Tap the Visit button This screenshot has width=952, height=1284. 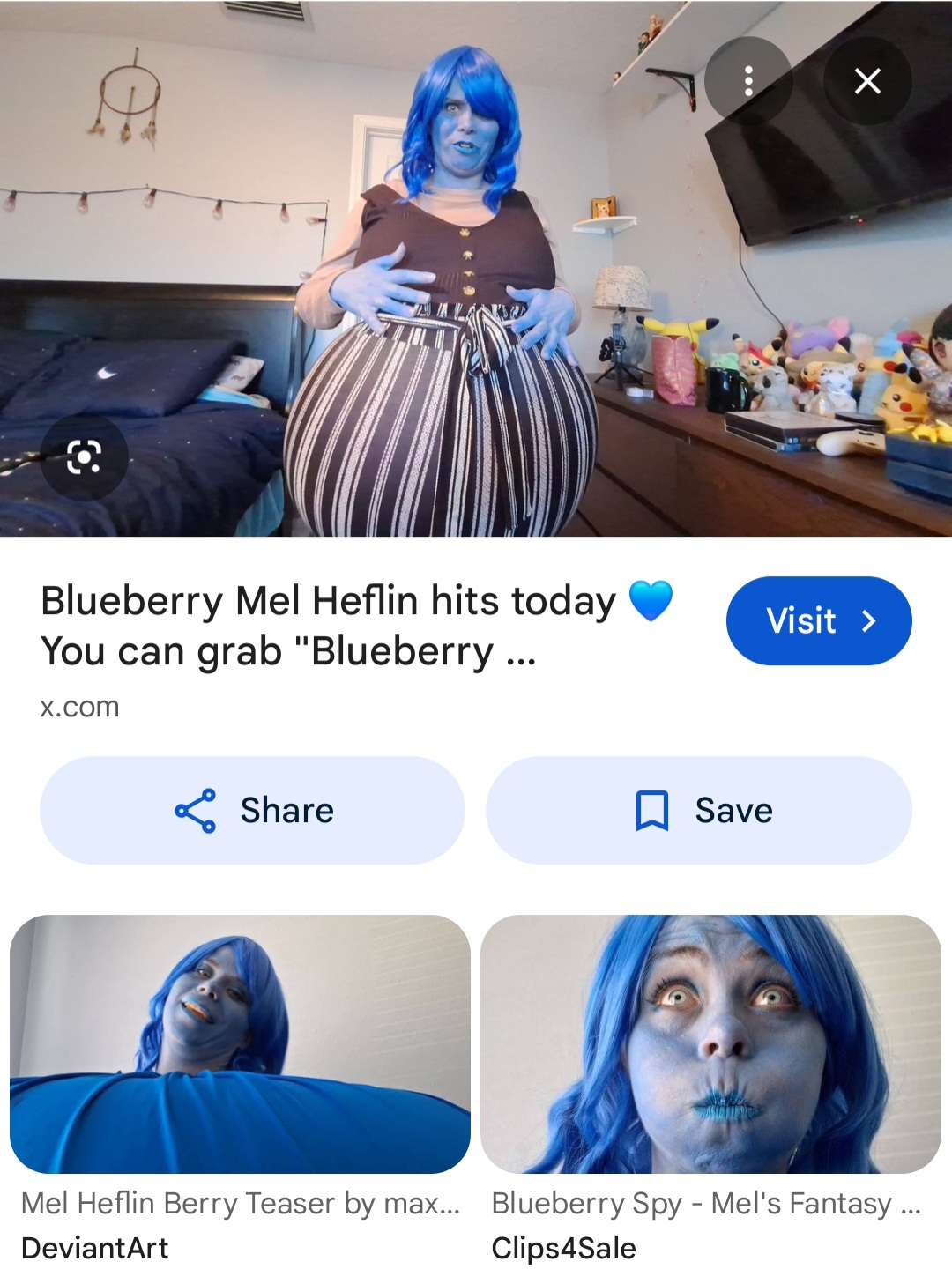(x=818, y=621)
